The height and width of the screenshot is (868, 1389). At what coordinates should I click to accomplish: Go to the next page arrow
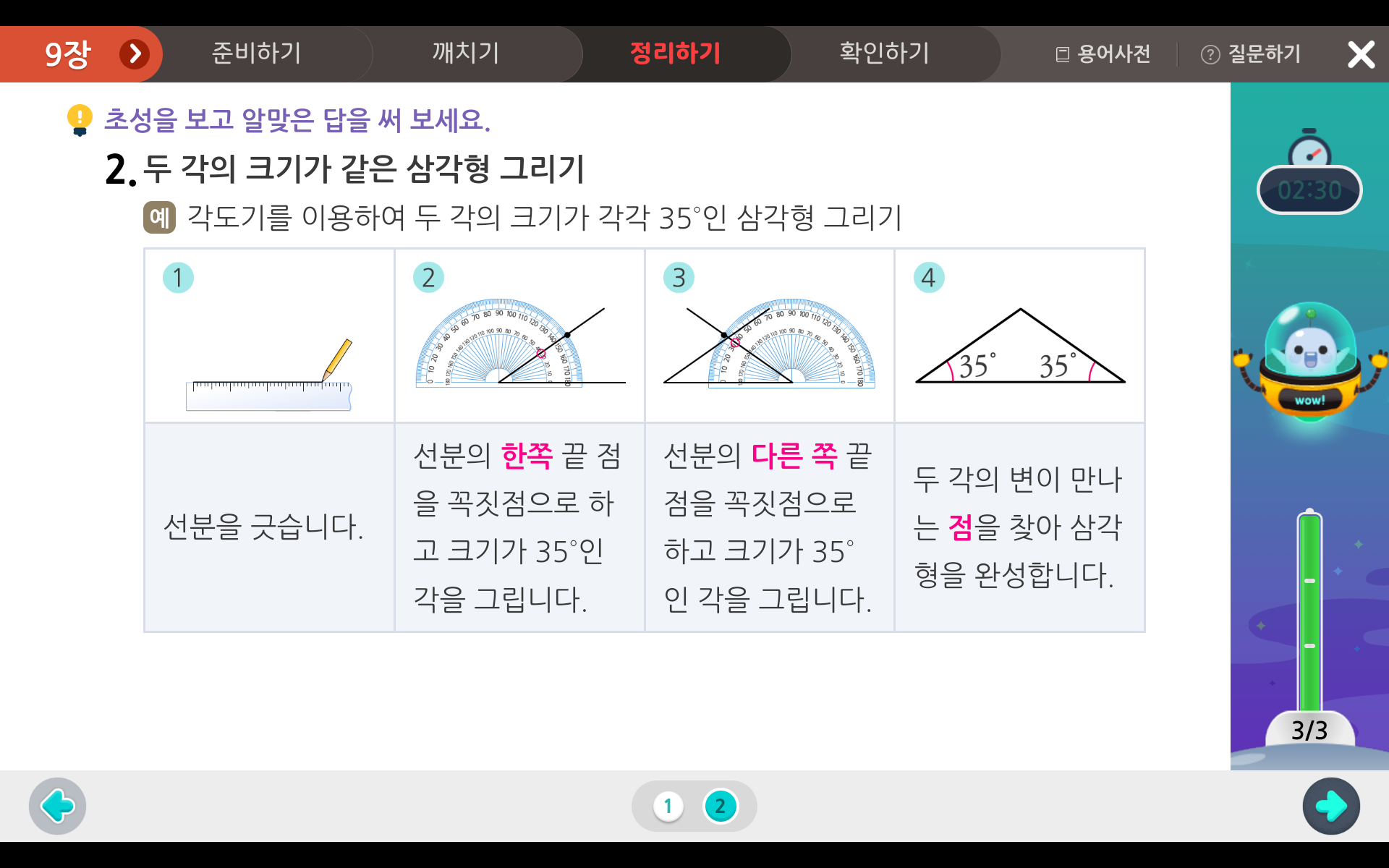pos(1330,806)
